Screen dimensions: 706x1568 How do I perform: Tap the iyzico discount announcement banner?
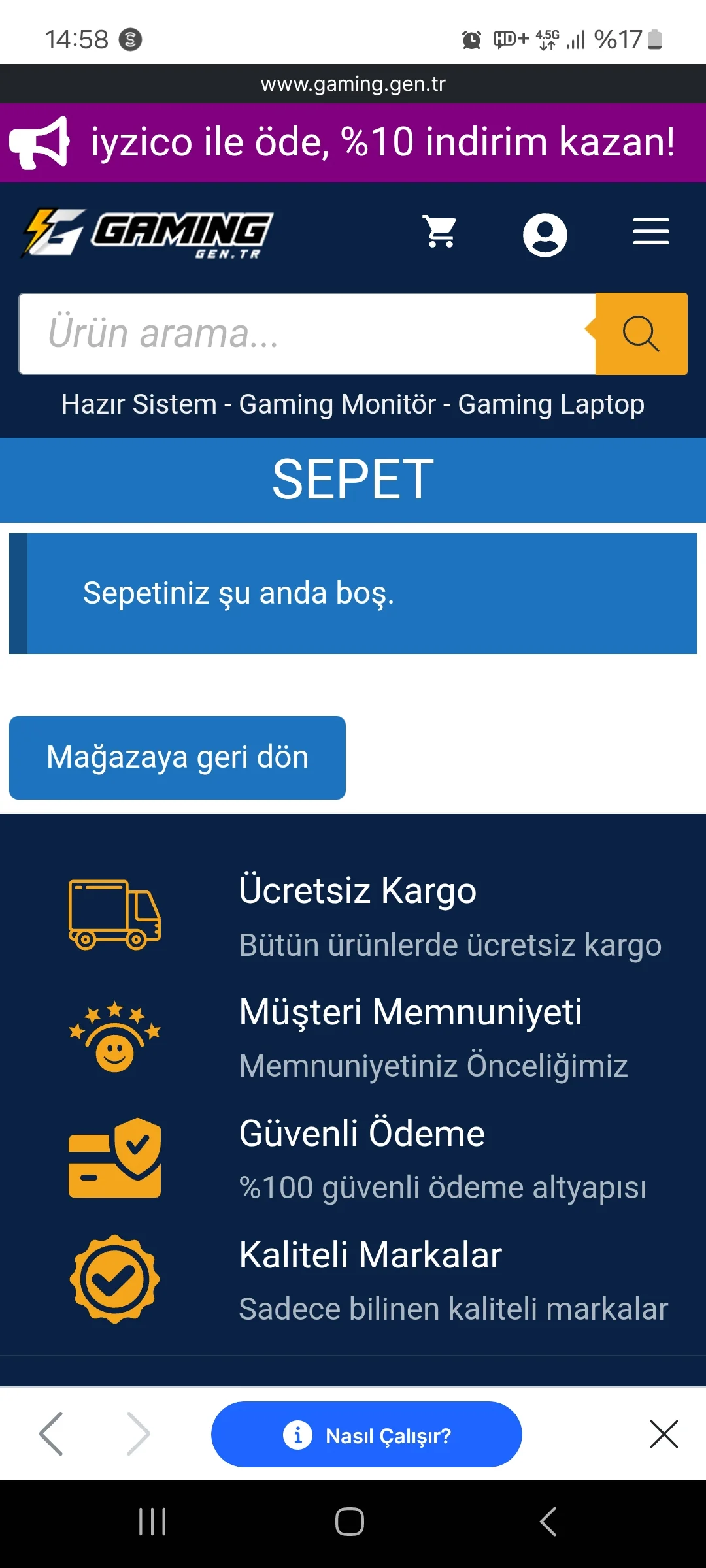[x=353, y=142]
